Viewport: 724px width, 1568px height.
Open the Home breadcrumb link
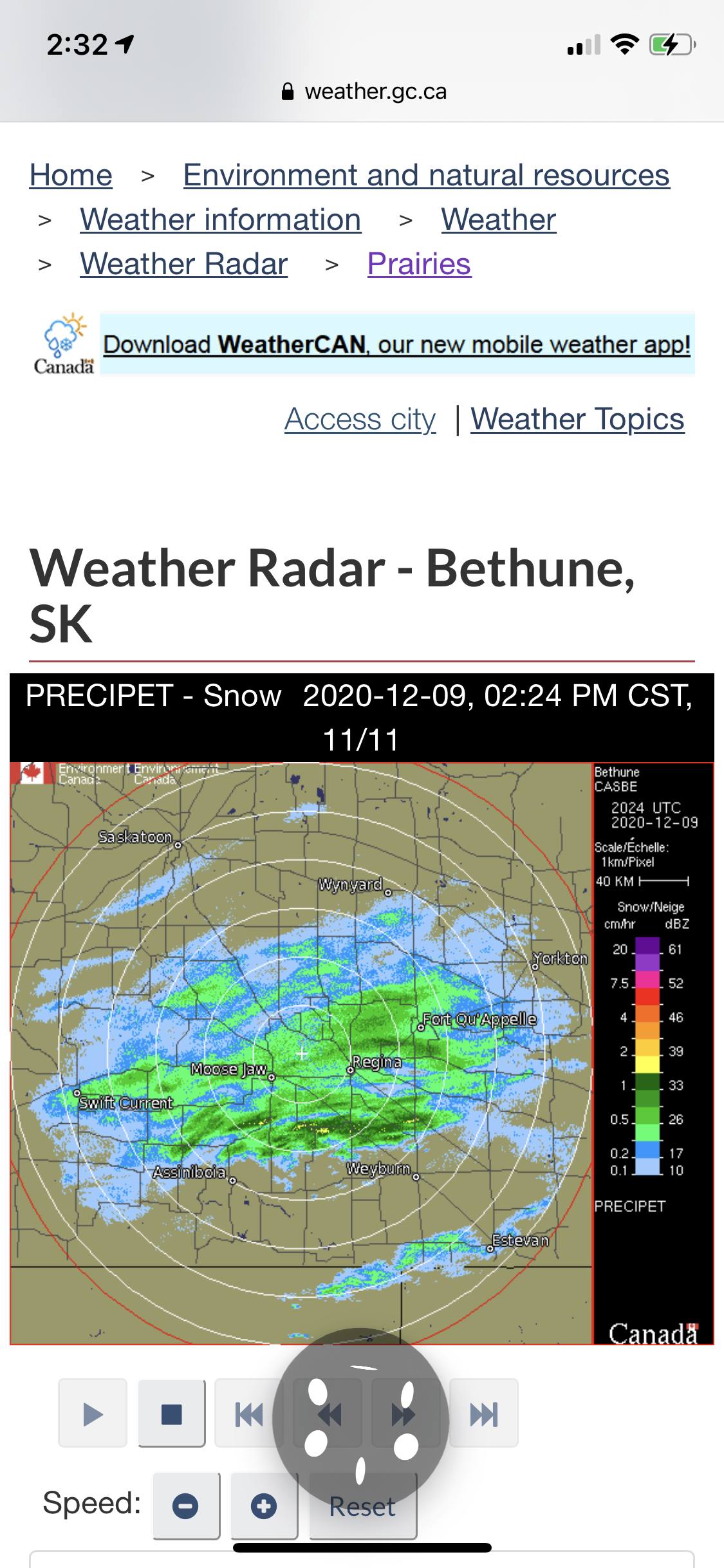click(x=71, y=175)
